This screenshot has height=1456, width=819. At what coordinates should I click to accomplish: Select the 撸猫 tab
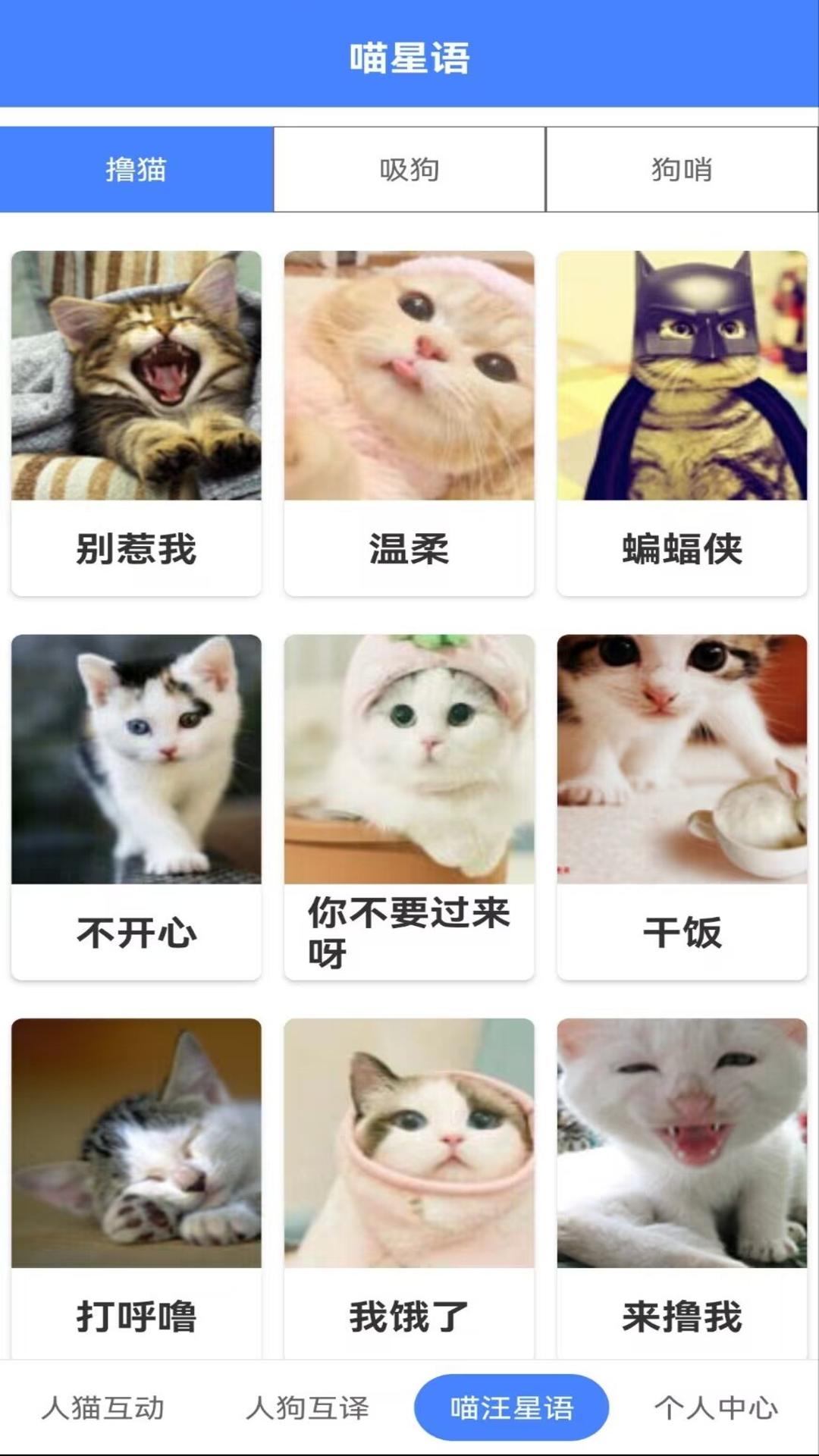[136, 169]
